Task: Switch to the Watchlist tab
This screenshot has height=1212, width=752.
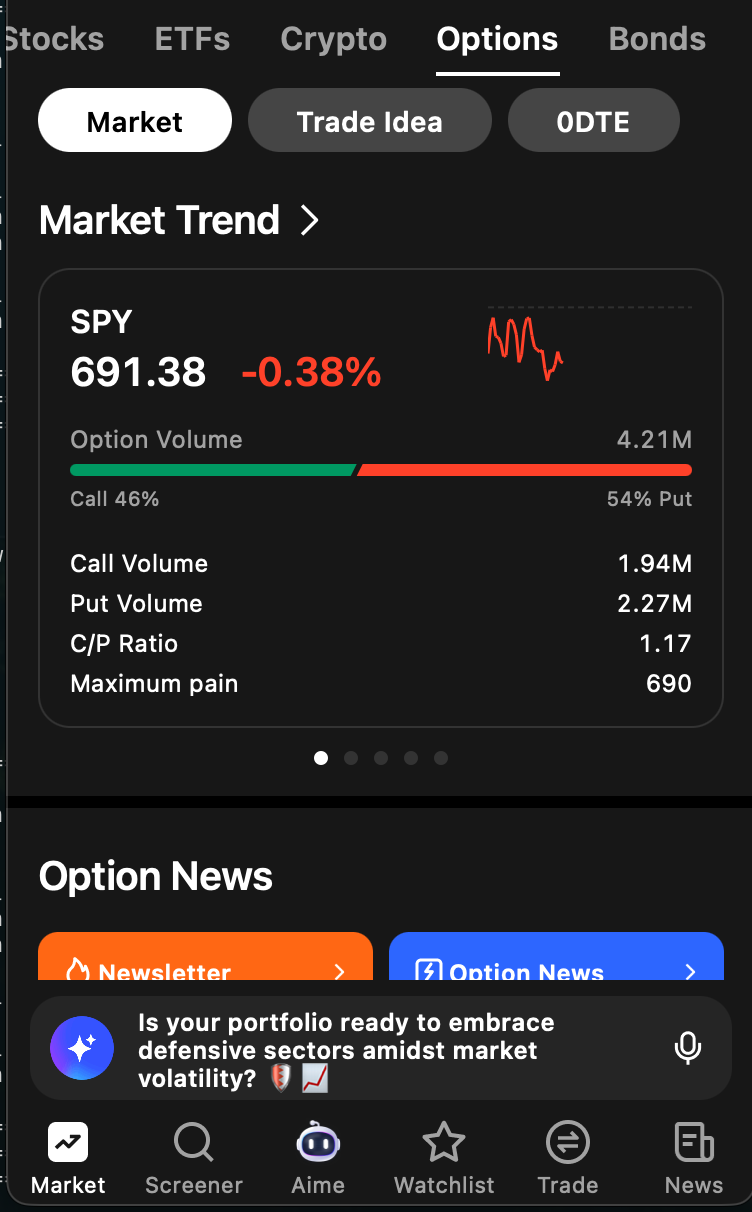Action: pos(444,1158)
